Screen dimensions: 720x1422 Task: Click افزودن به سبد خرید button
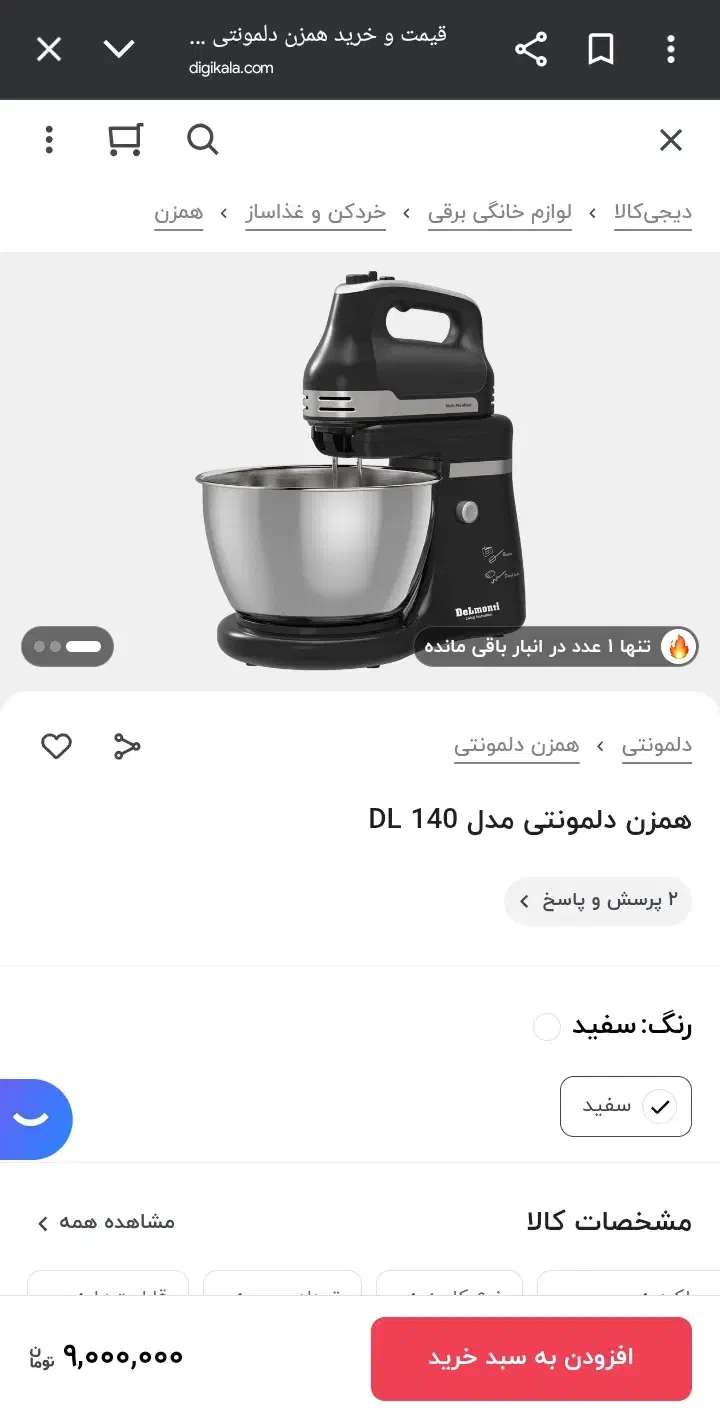531,1357
